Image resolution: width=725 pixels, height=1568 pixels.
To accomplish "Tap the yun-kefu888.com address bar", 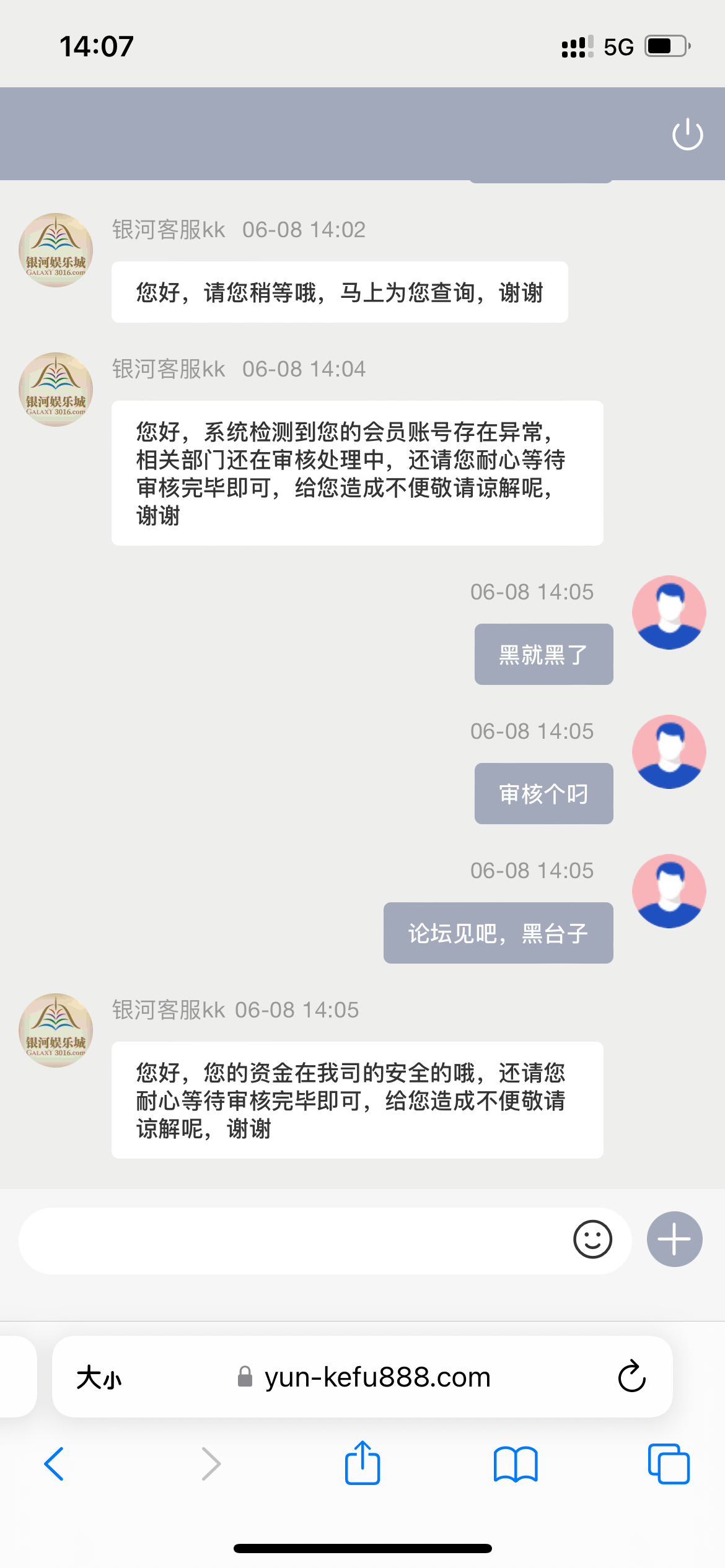I will 366,1378.
